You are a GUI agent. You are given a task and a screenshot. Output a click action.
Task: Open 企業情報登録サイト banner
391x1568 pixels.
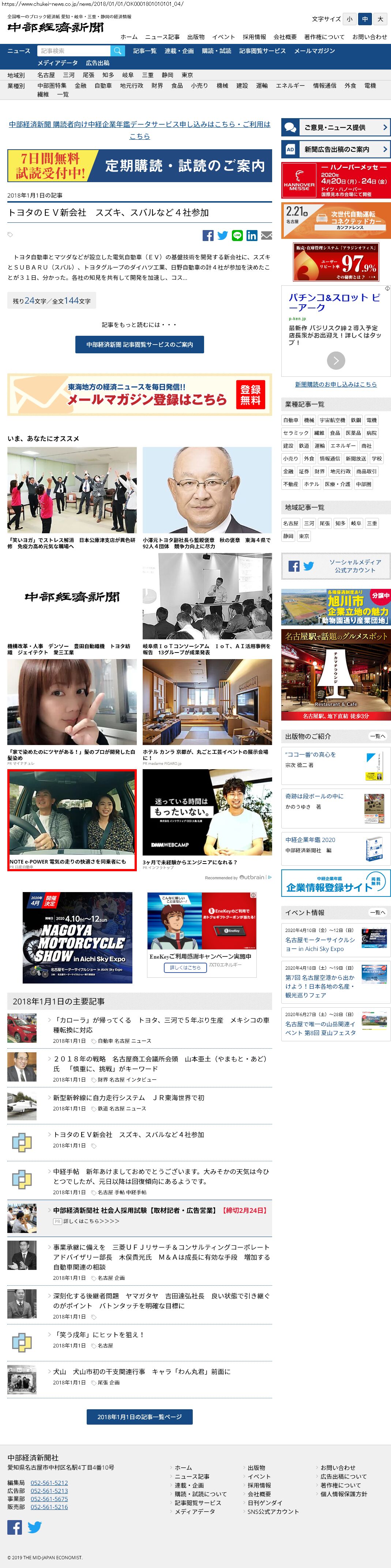coord(335,883)
